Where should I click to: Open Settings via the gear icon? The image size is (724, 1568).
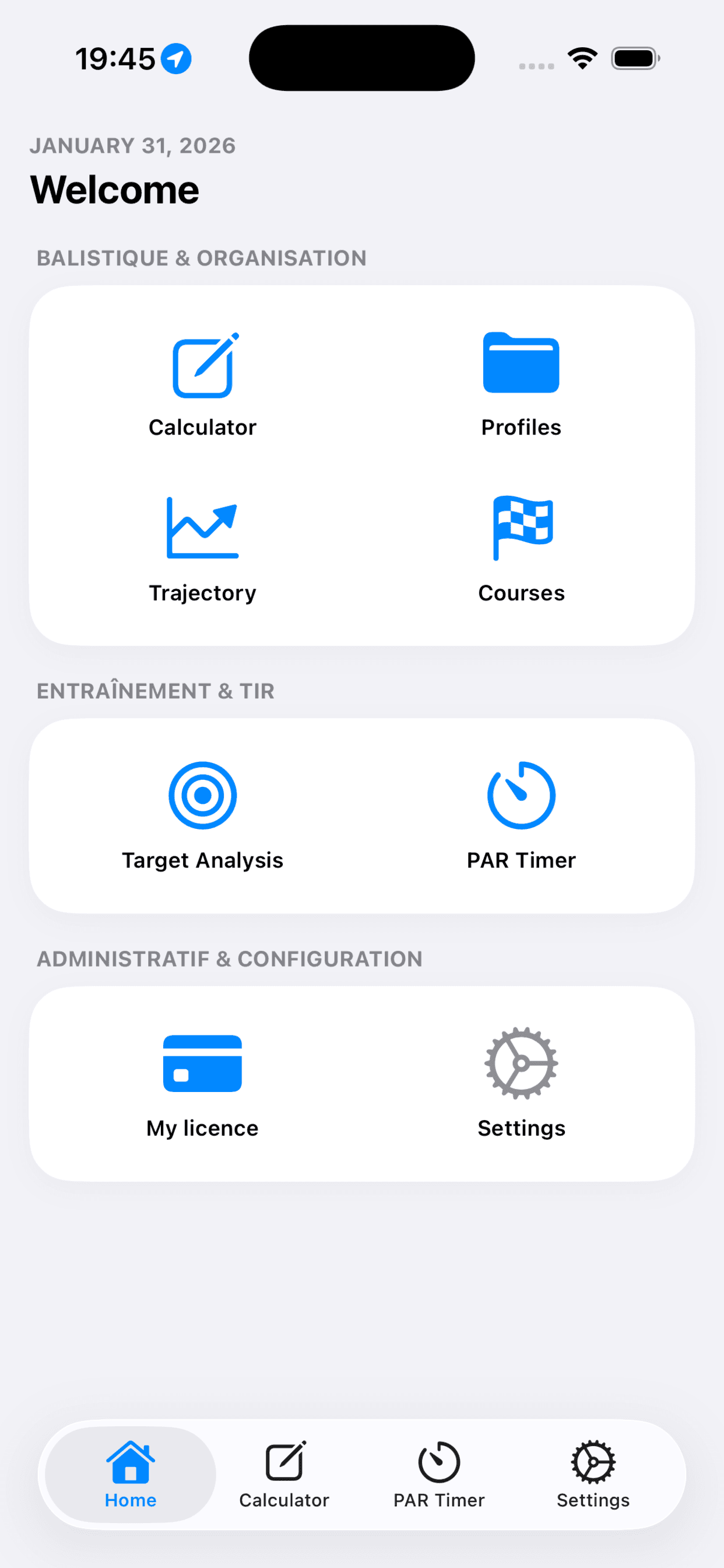521,1065
